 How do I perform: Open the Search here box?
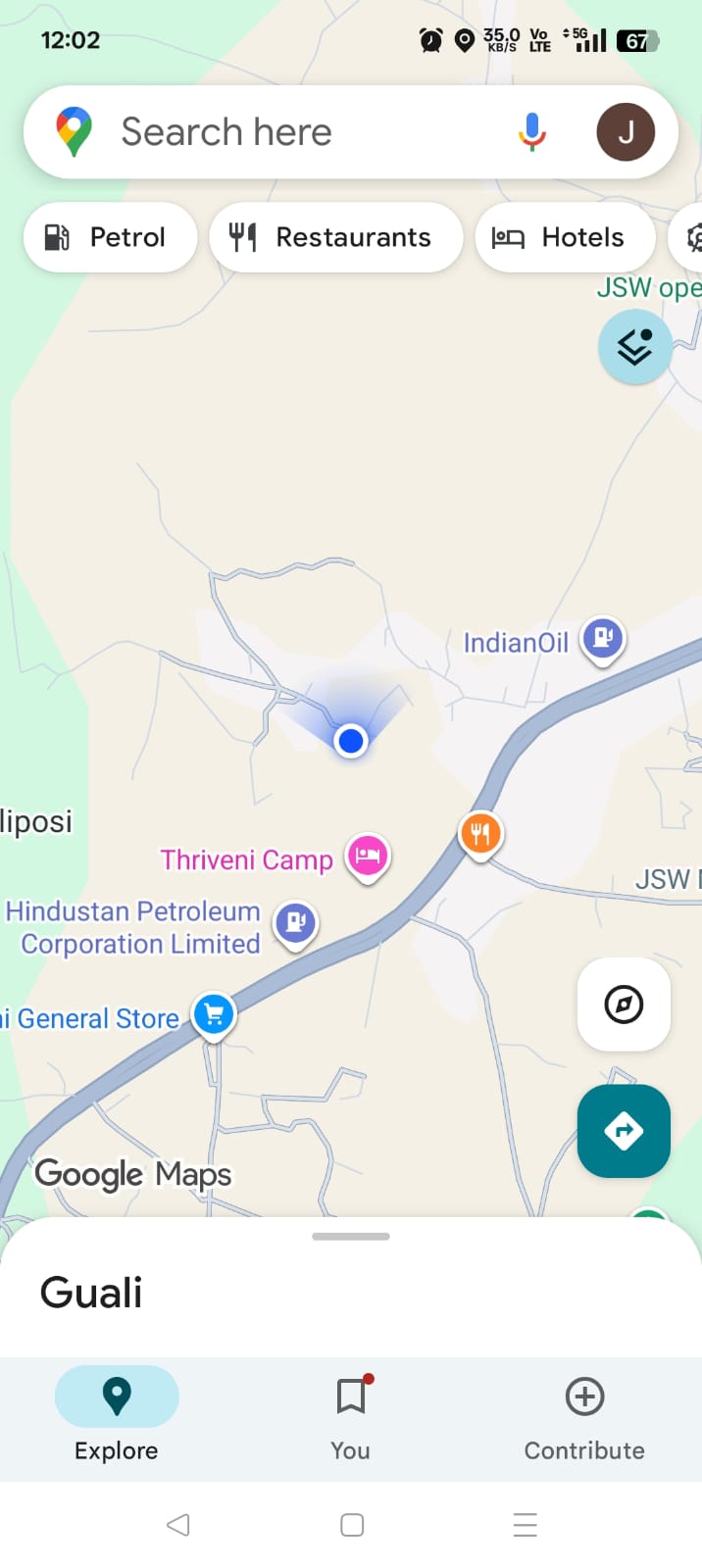coord(294,132)
